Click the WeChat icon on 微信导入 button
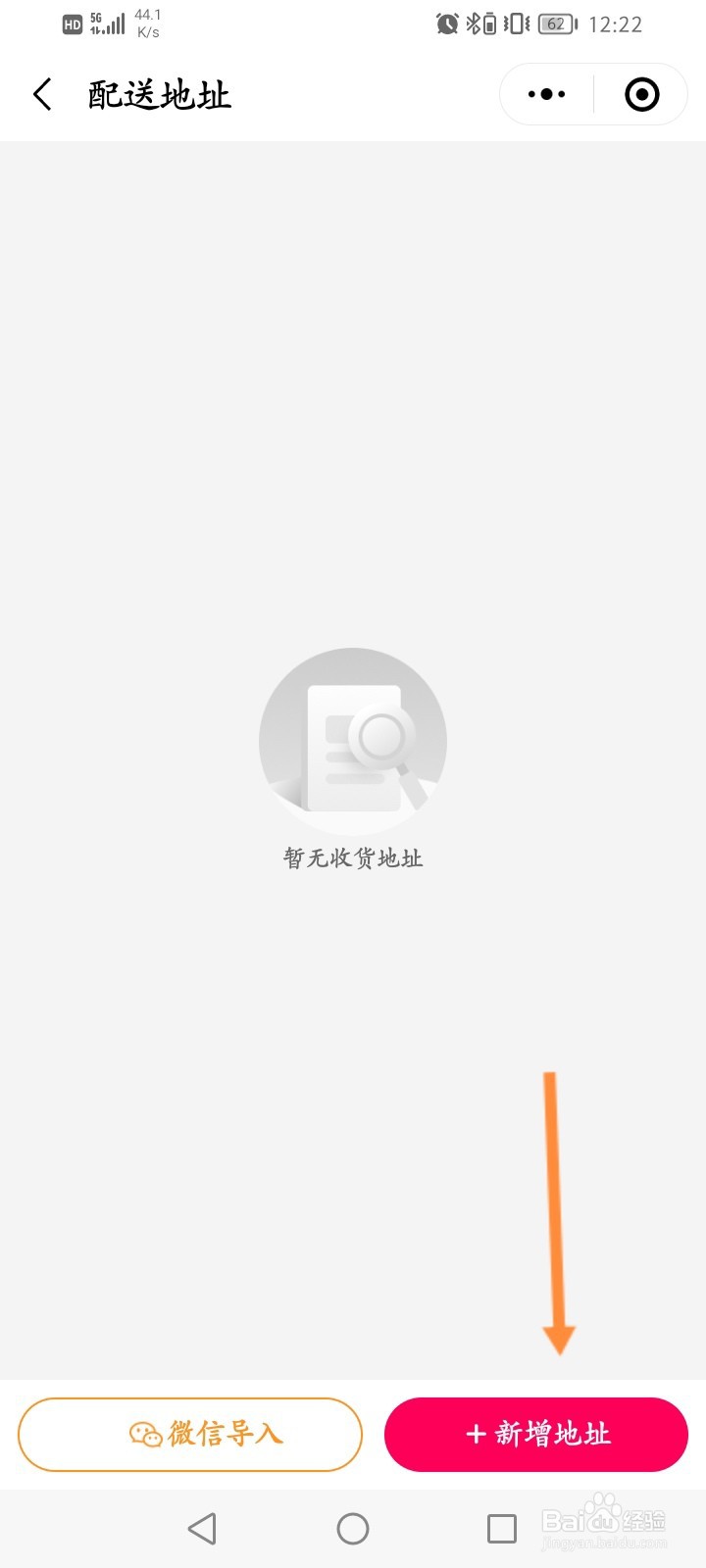Image resolution: width=706 pixels, height=1568 pixels. pos(145,1434)
